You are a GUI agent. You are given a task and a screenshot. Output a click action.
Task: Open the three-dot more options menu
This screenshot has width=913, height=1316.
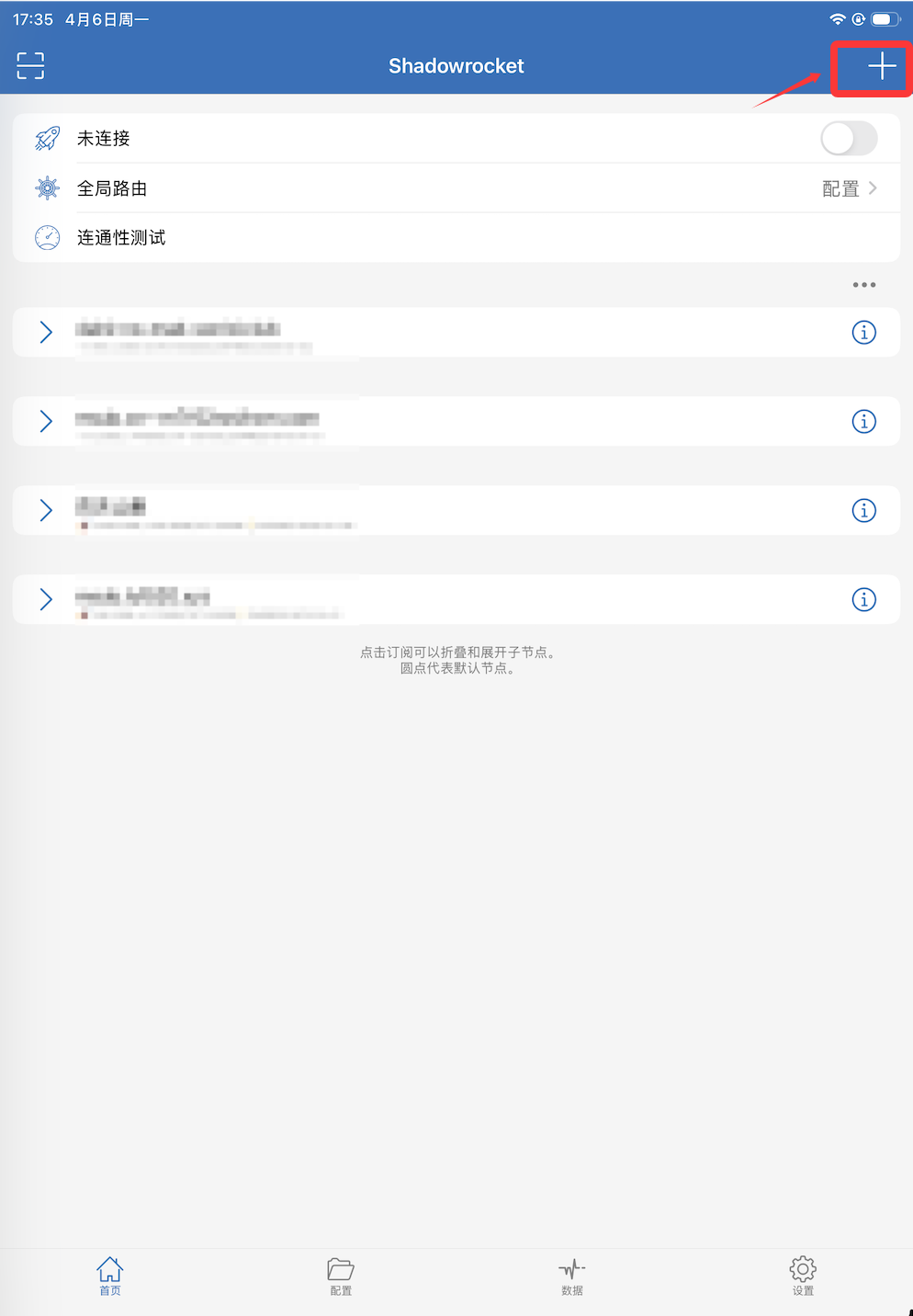[863, 285]
